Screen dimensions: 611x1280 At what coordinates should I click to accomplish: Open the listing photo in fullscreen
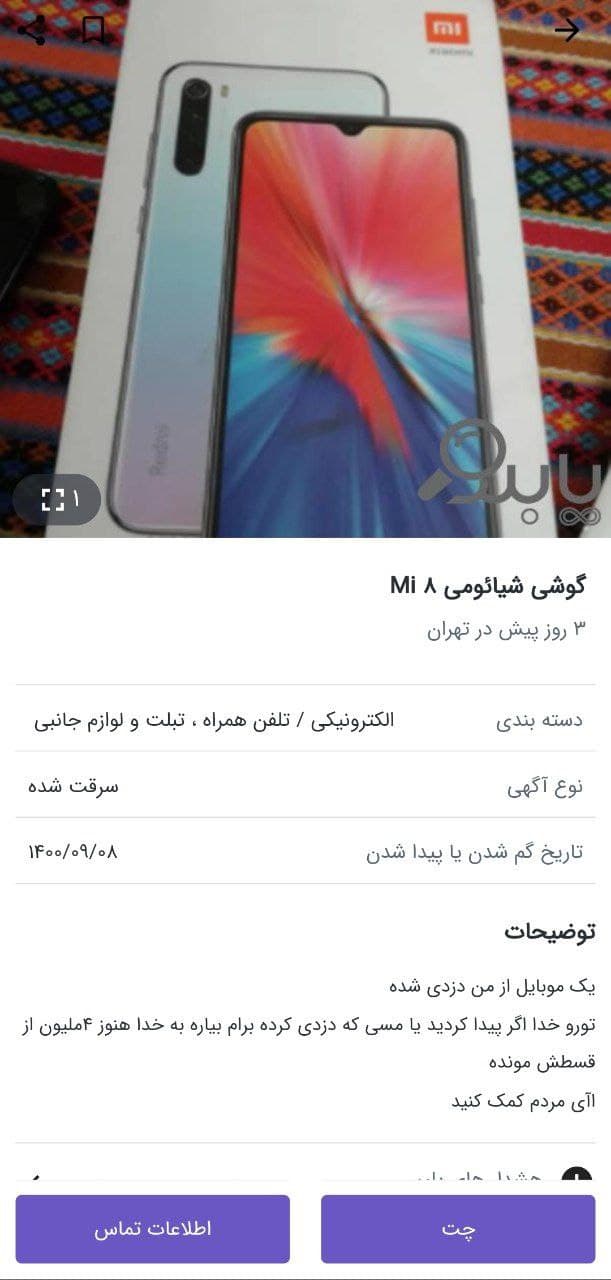point(57,499)
